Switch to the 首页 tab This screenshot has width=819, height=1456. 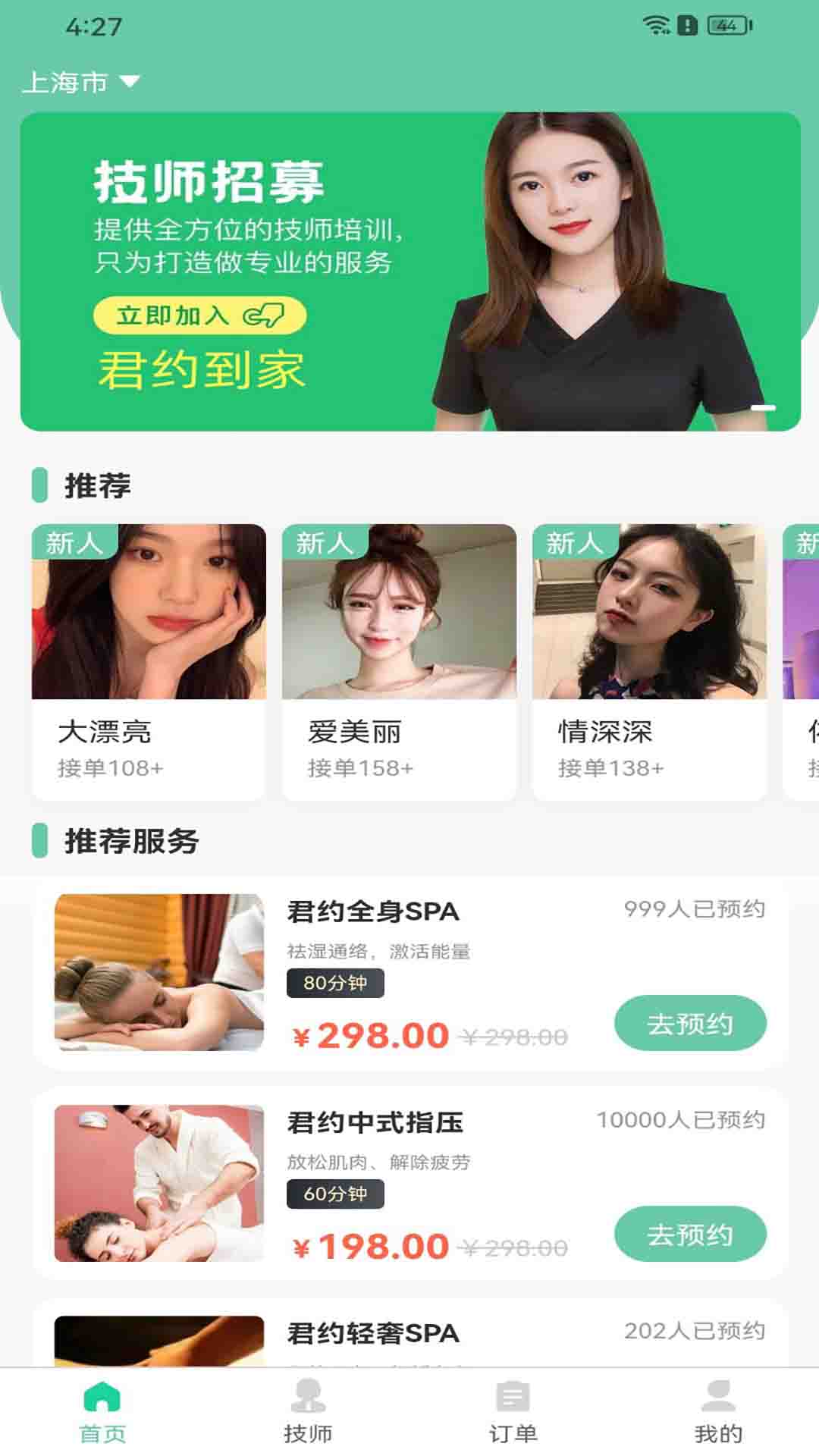pos(102,1413)
